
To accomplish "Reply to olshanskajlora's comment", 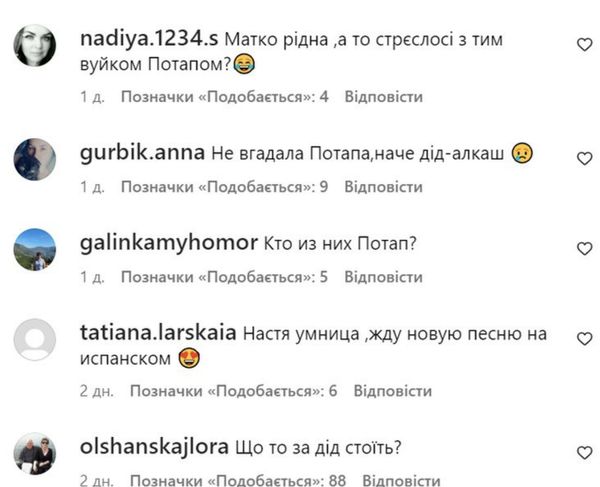I will pyautogui.click(x=401, y=481).
